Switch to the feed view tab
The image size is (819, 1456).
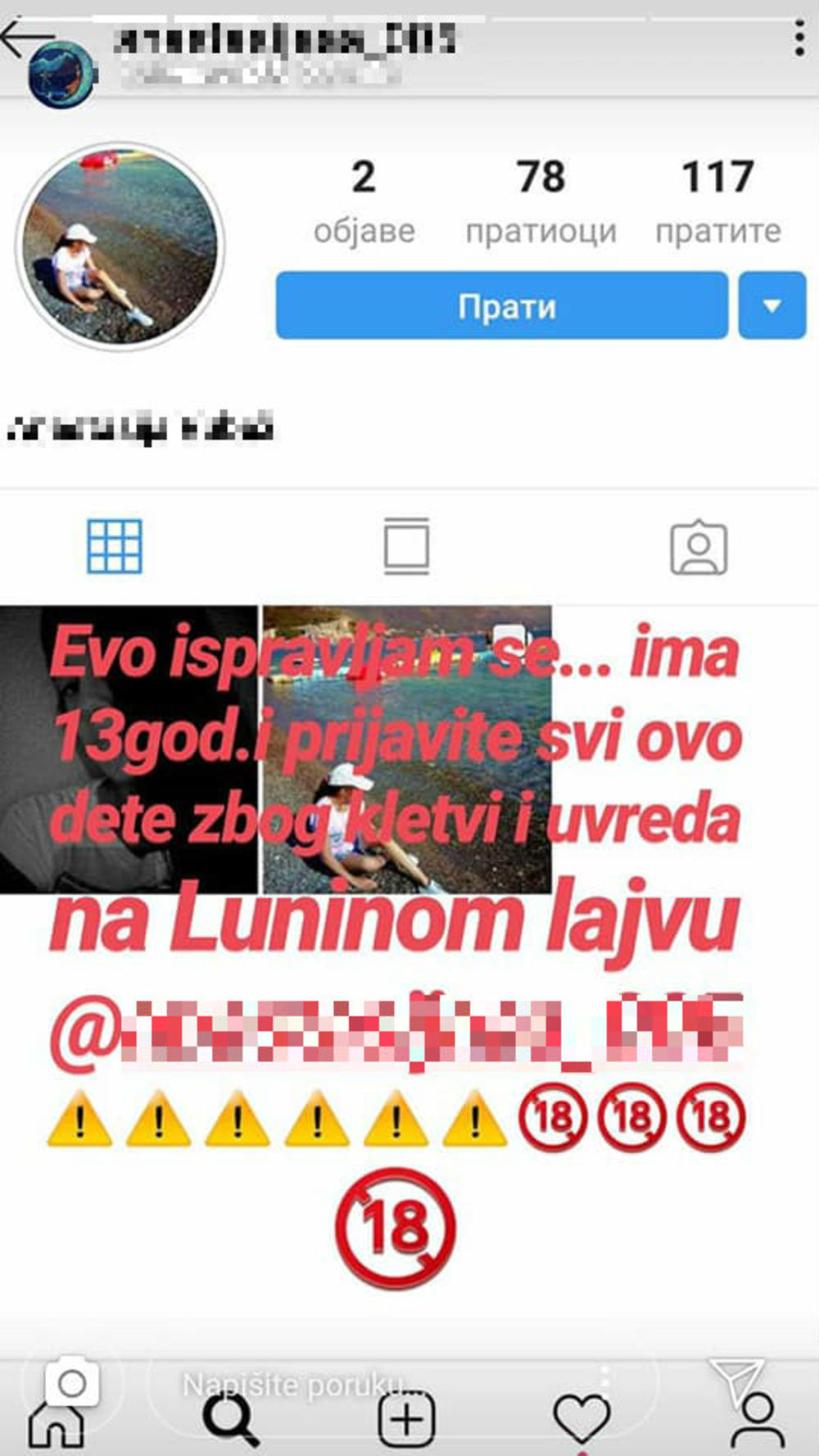[x=407, y=547]
